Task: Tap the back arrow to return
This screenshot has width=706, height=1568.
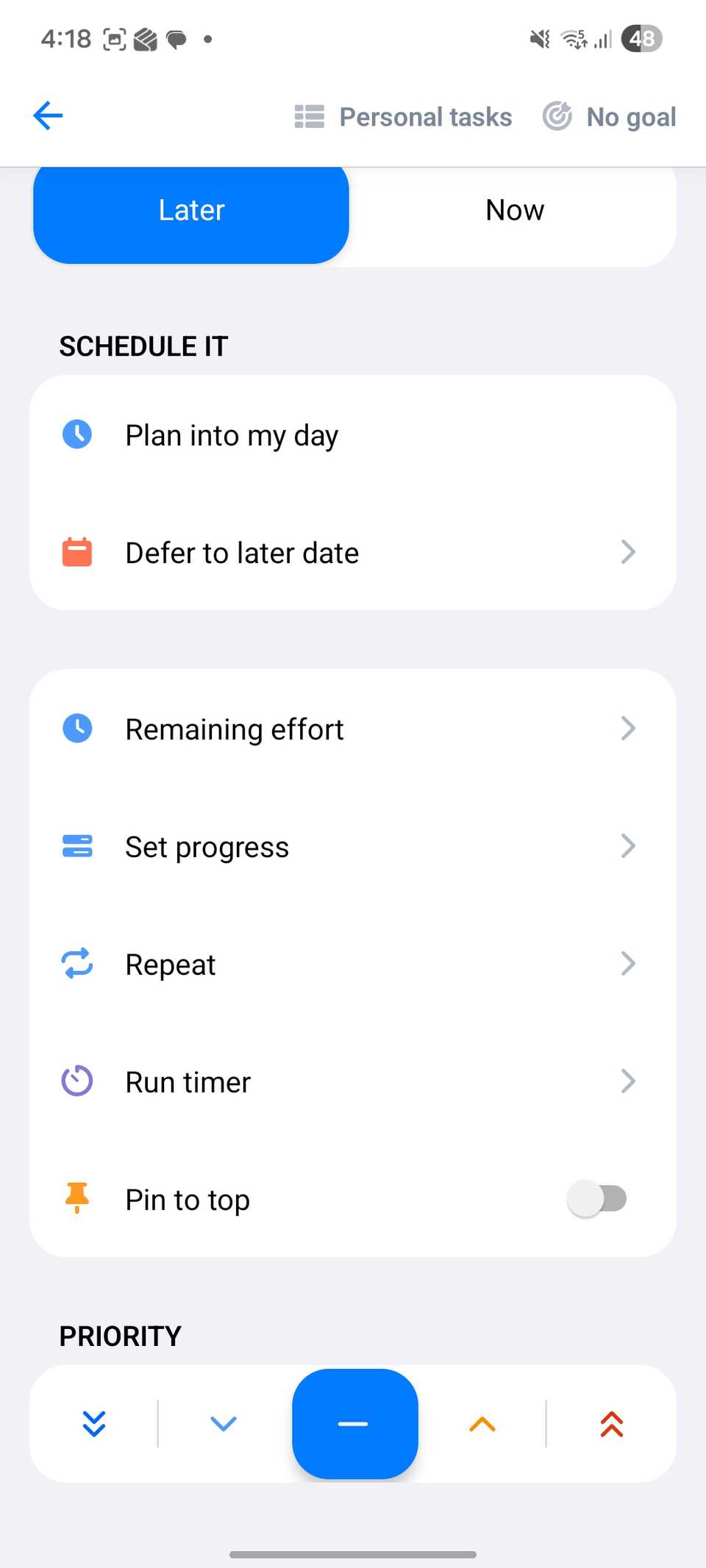Action: point(47,115)
